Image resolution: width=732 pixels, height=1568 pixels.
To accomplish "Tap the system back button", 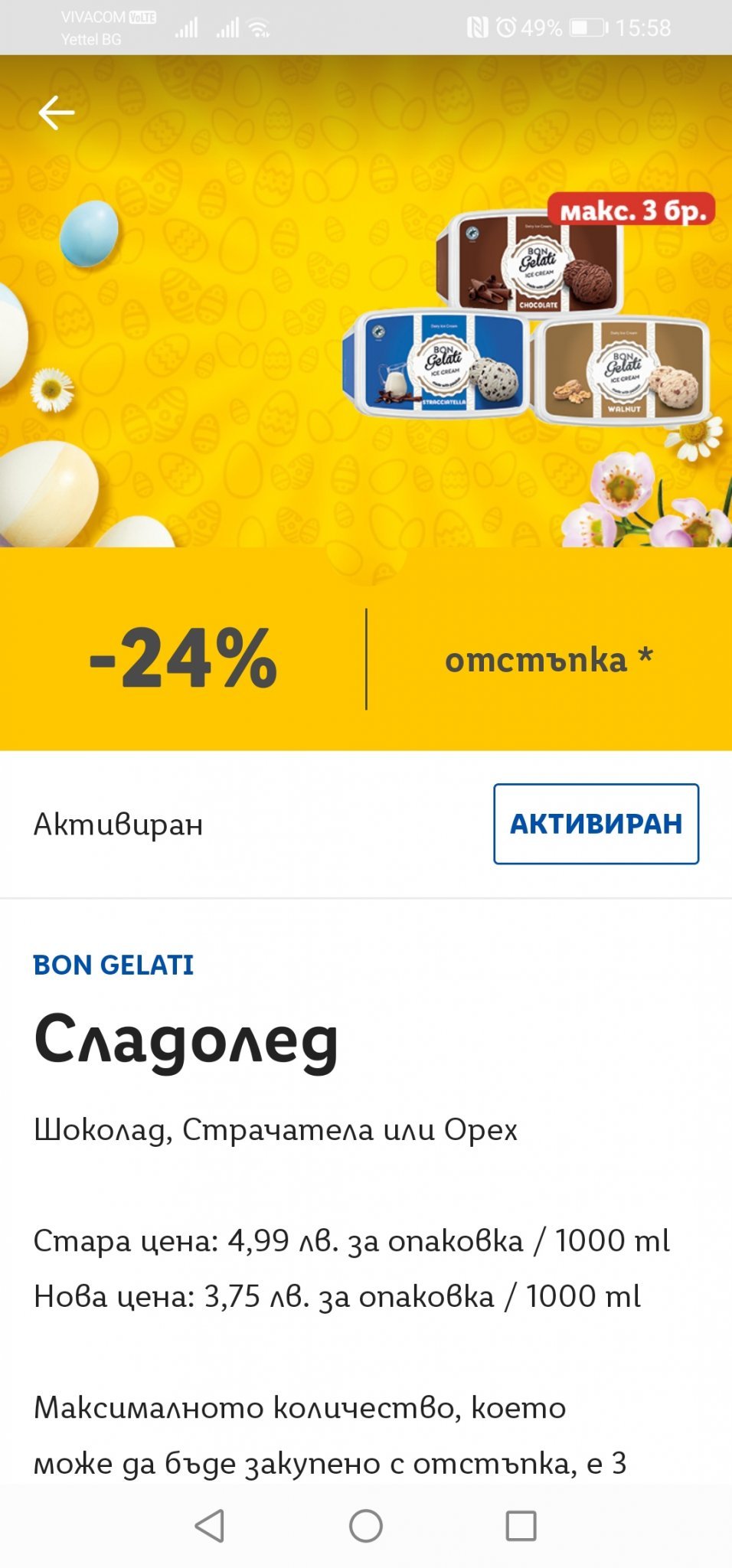I will [210, 1526].
